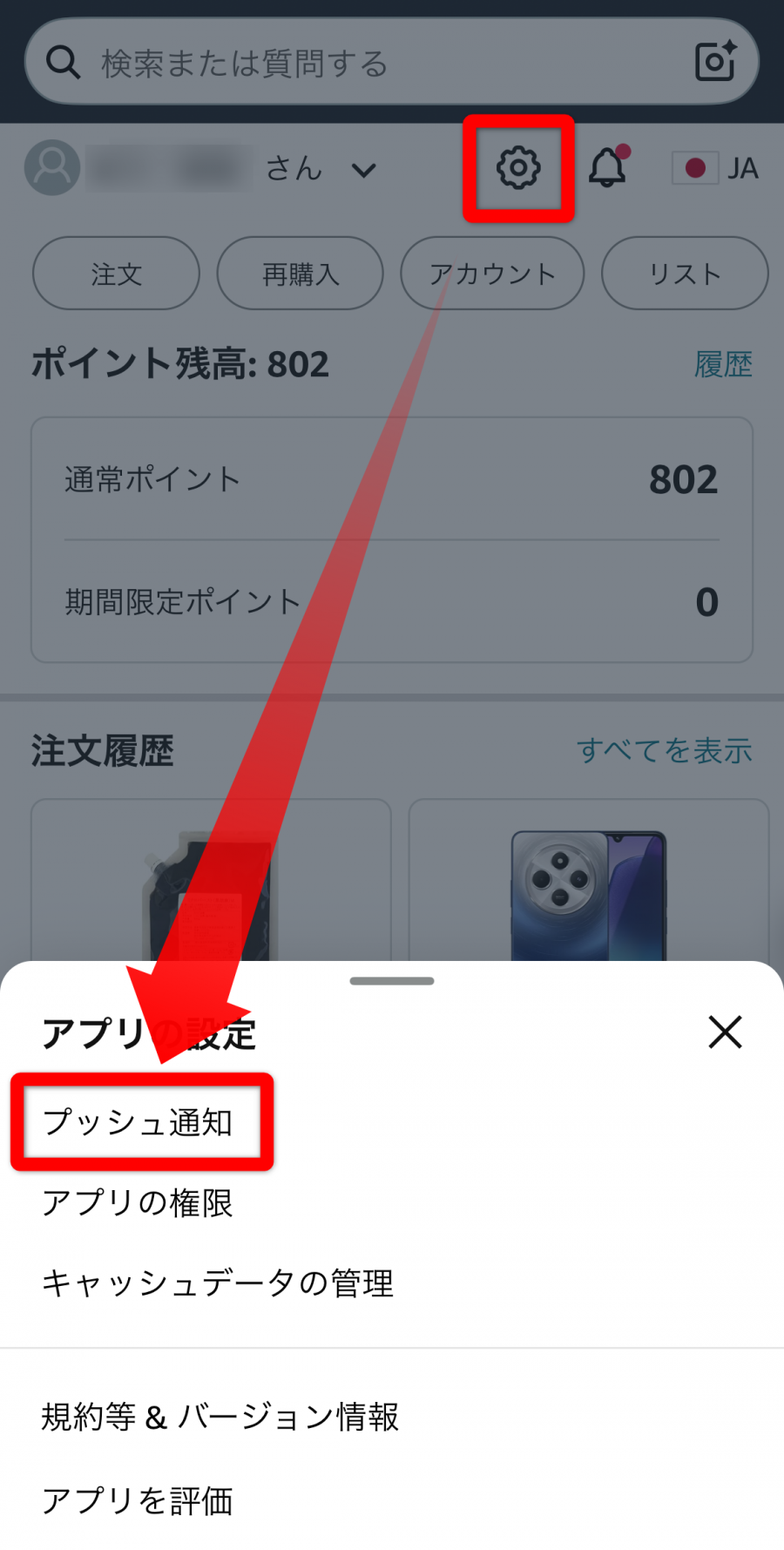Select キャッシュデータの管理

[218, 1283]
